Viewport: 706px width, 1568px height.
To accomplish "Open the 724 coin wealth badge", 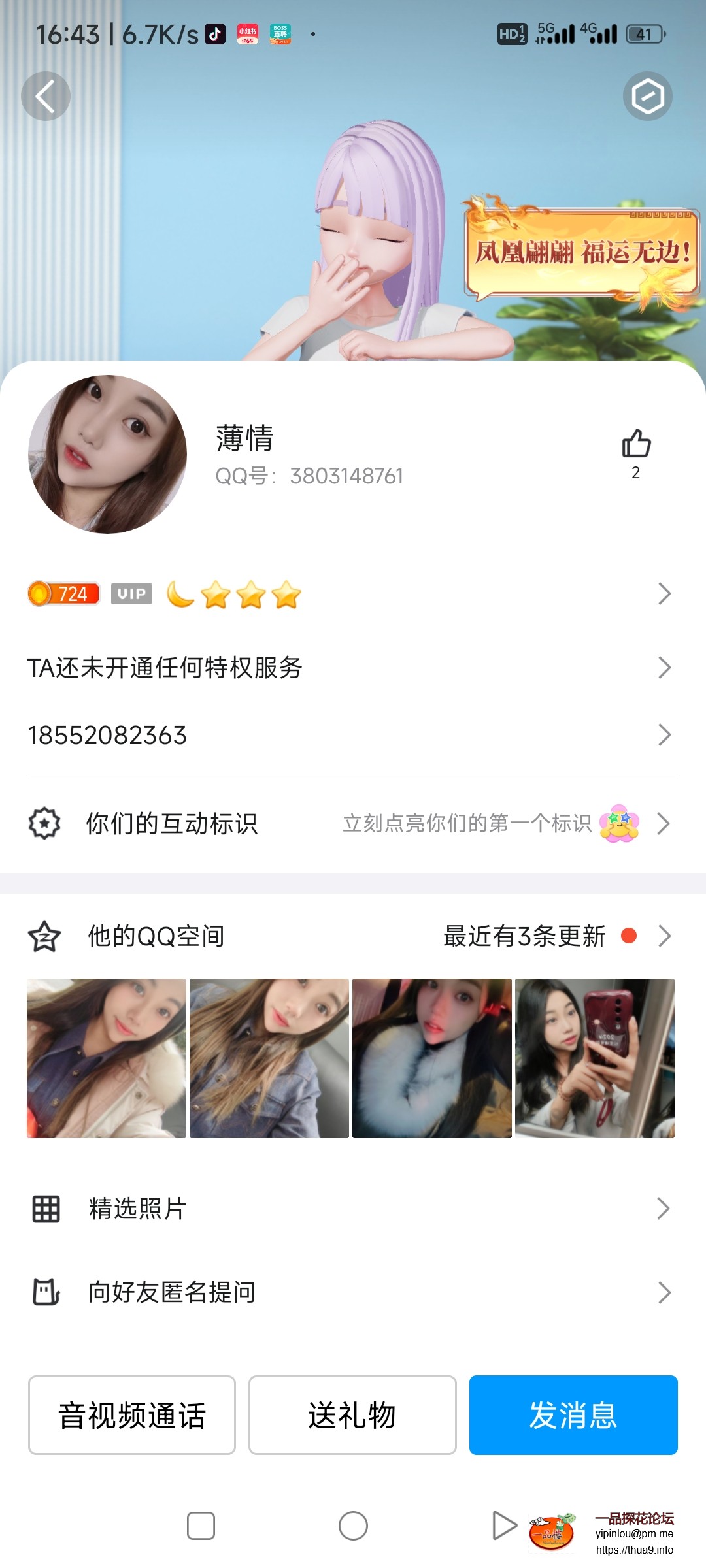I will point(63,594).
